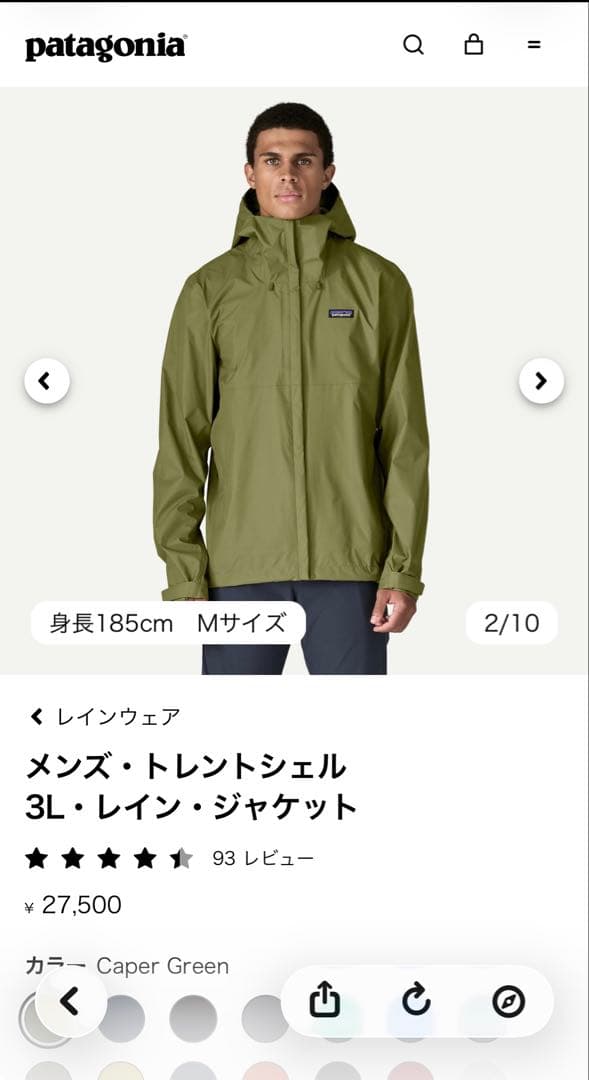Open the hamburger menu

[x=534, y=45]
